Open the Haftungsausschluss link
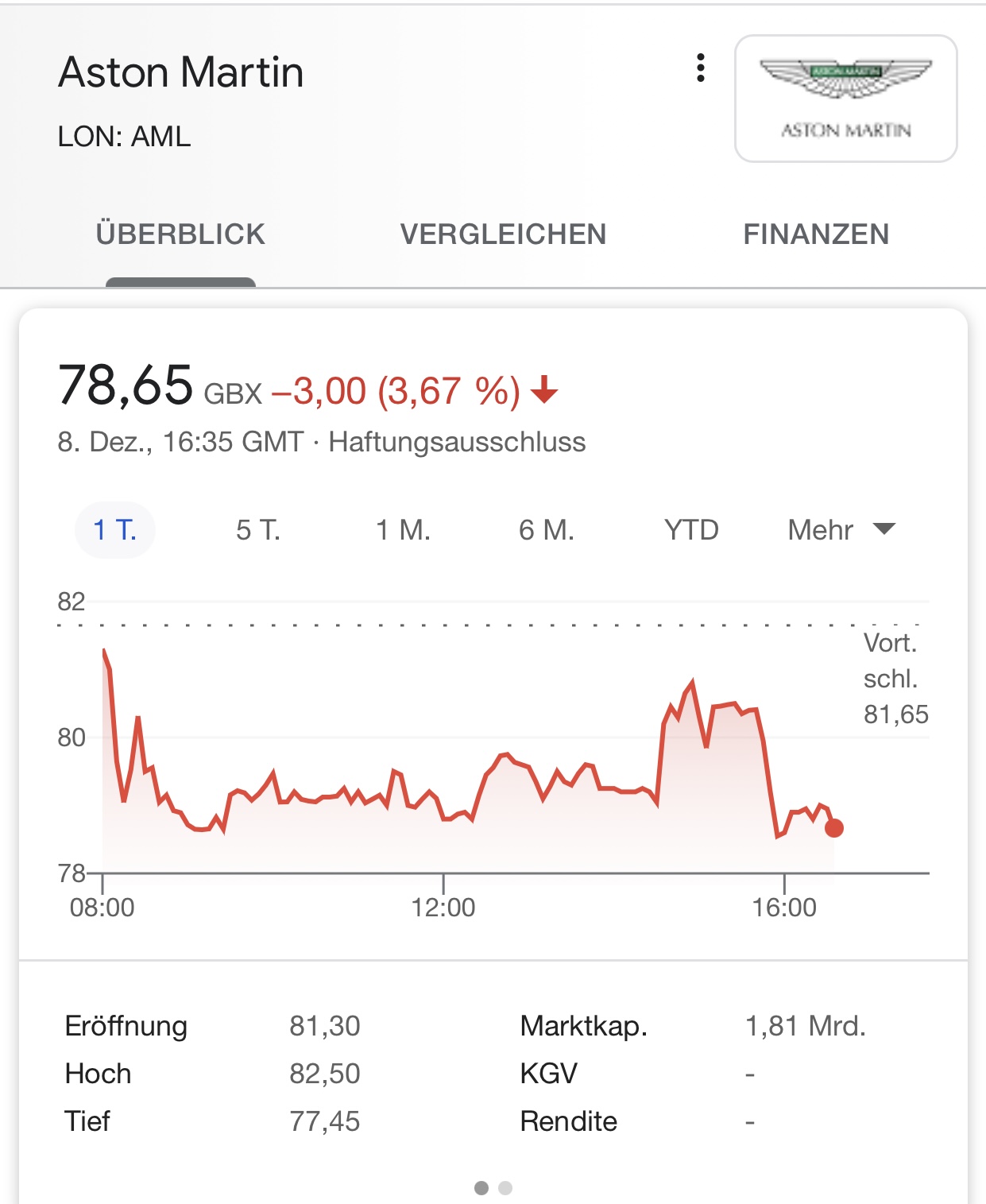986x1204 pixels. click(x=457, y=442)
